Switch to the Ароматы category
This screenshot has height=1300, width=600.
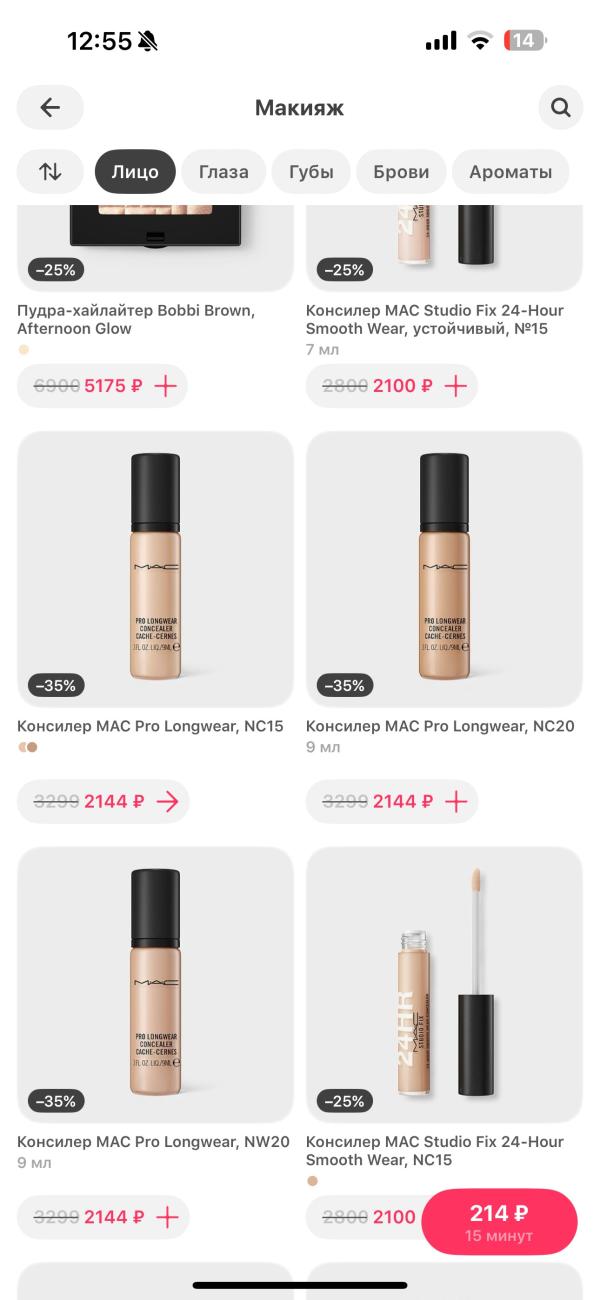[510, 172]
